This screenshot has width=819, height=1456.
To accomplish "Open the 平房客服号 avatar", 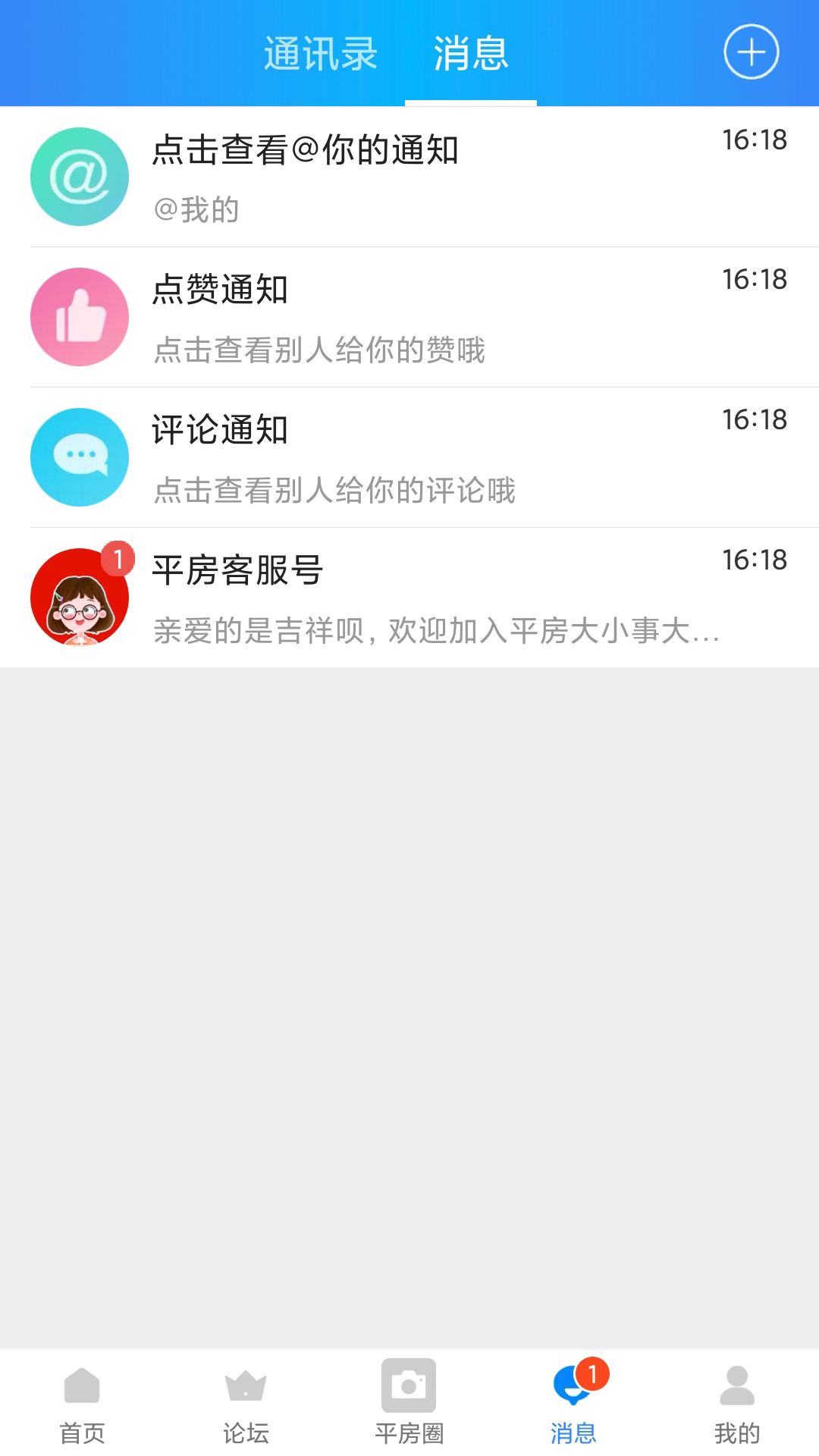I will point(79,598).
